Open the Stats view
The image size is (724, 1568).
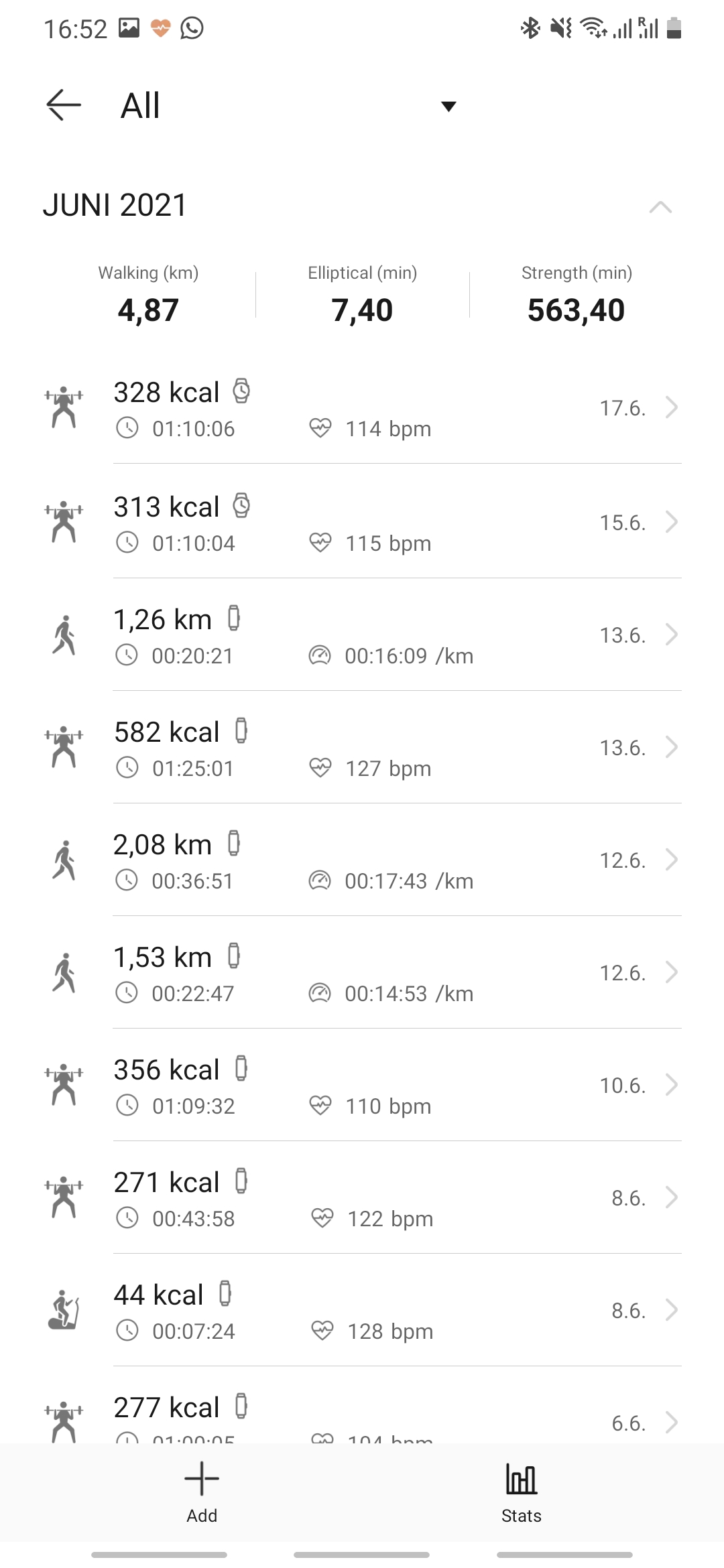pyautogui.click(x=521, y=1492)
